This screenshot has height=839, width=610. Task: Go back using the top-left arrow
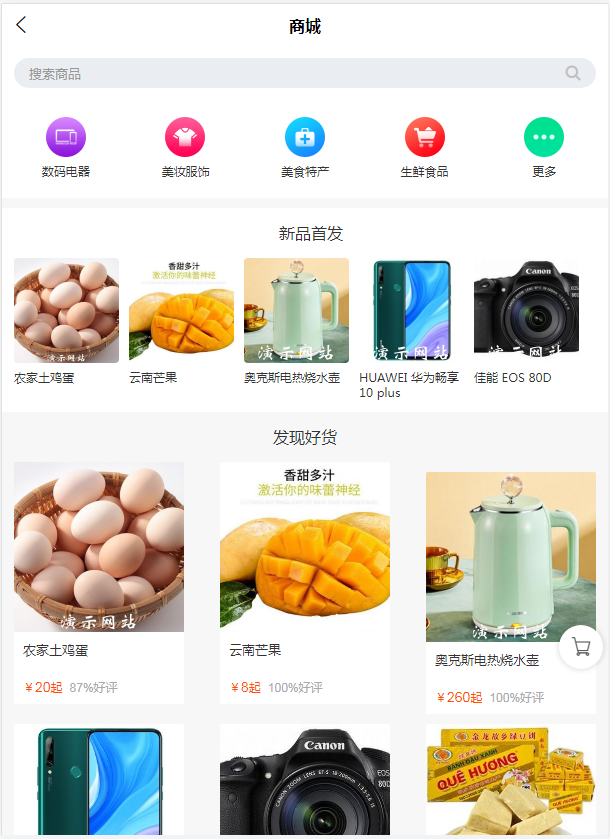click(x=21, y=26)
